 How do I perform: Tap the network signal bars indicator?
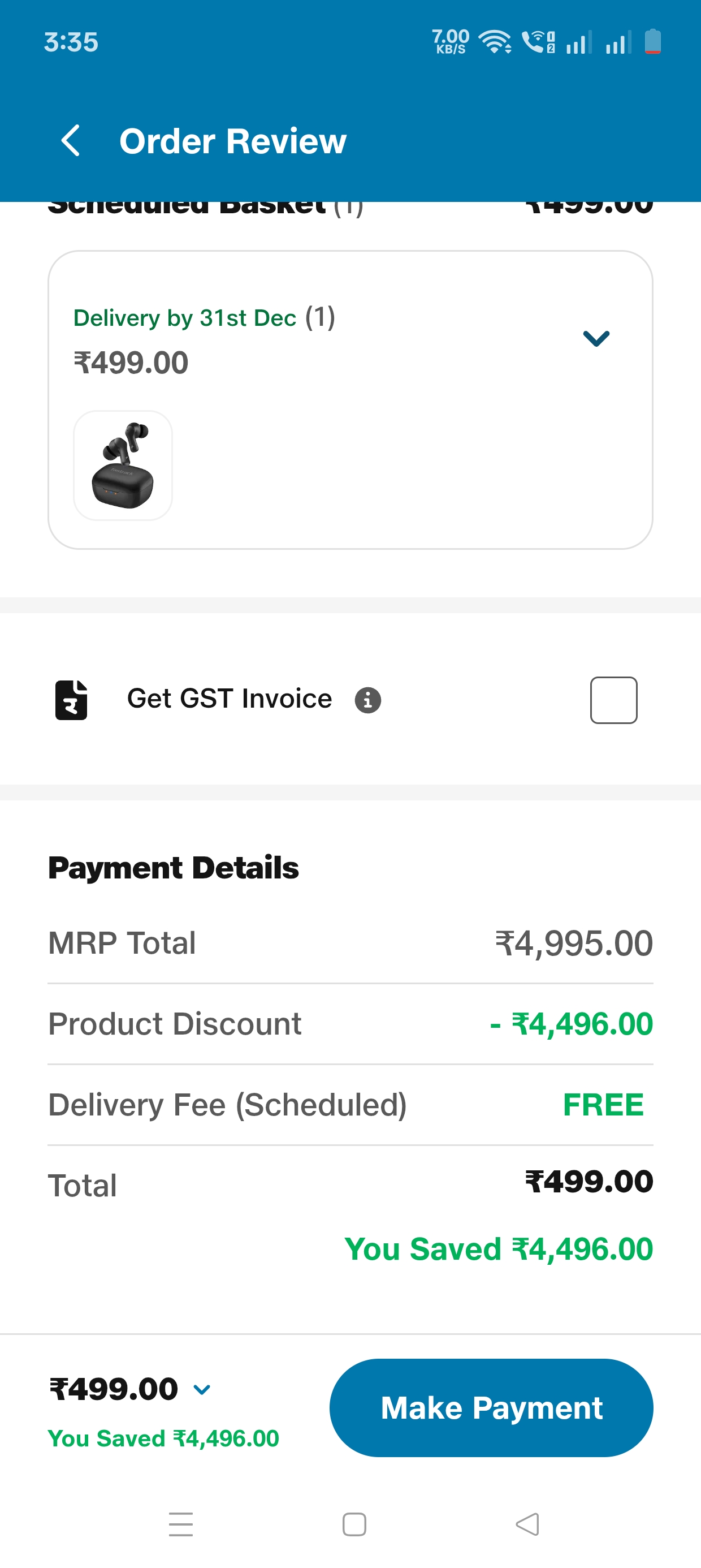click(x=577, y=41)
